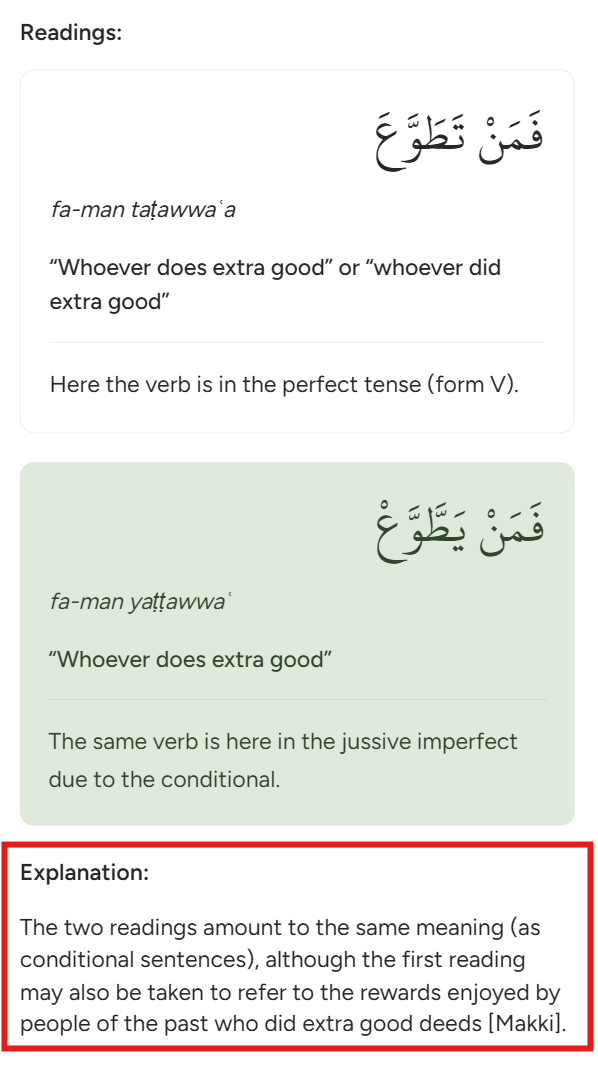598x1069 pixels.
Task: Select the fa-man yaṭṭawwaʿ reading card
Action: click(297, 644)
